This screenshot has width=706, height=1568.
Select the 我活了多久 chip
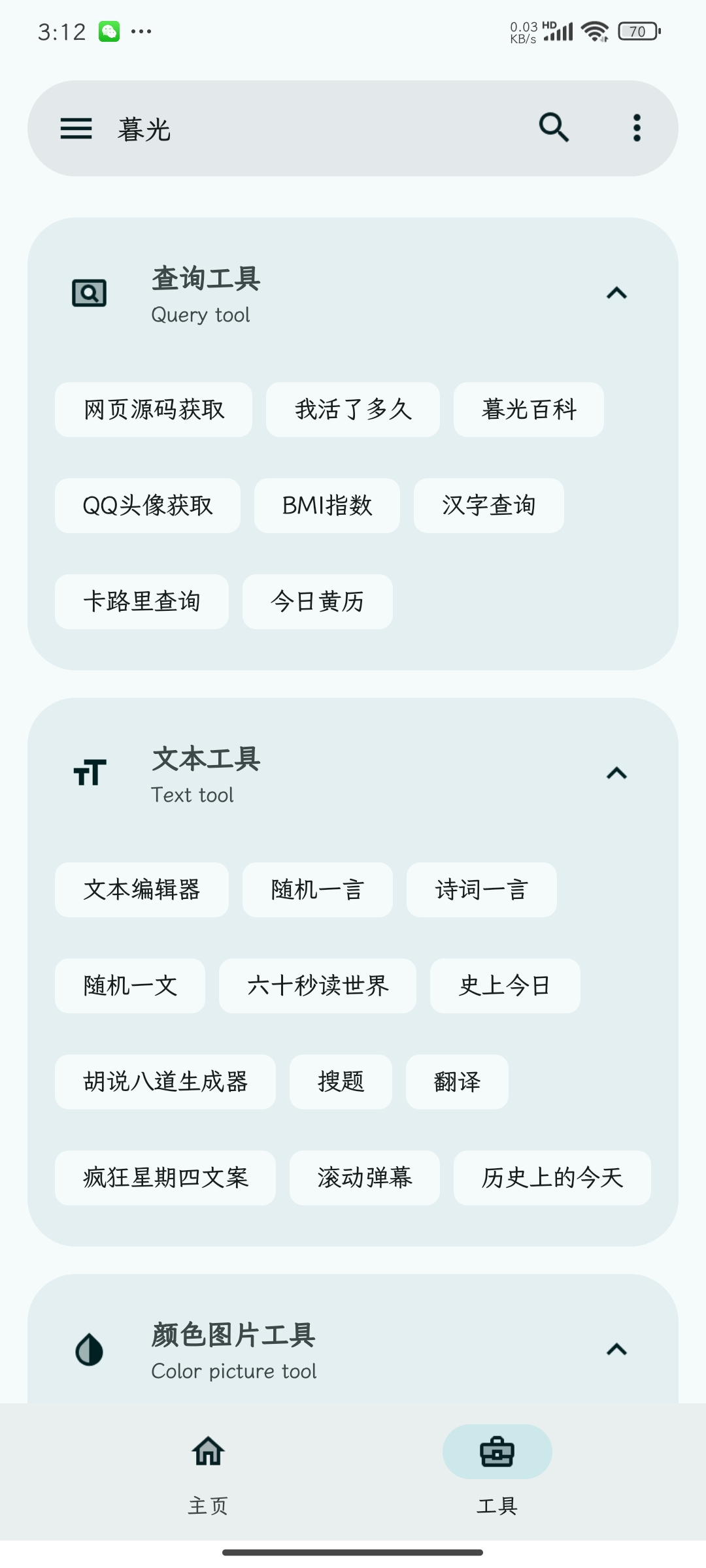353,410
